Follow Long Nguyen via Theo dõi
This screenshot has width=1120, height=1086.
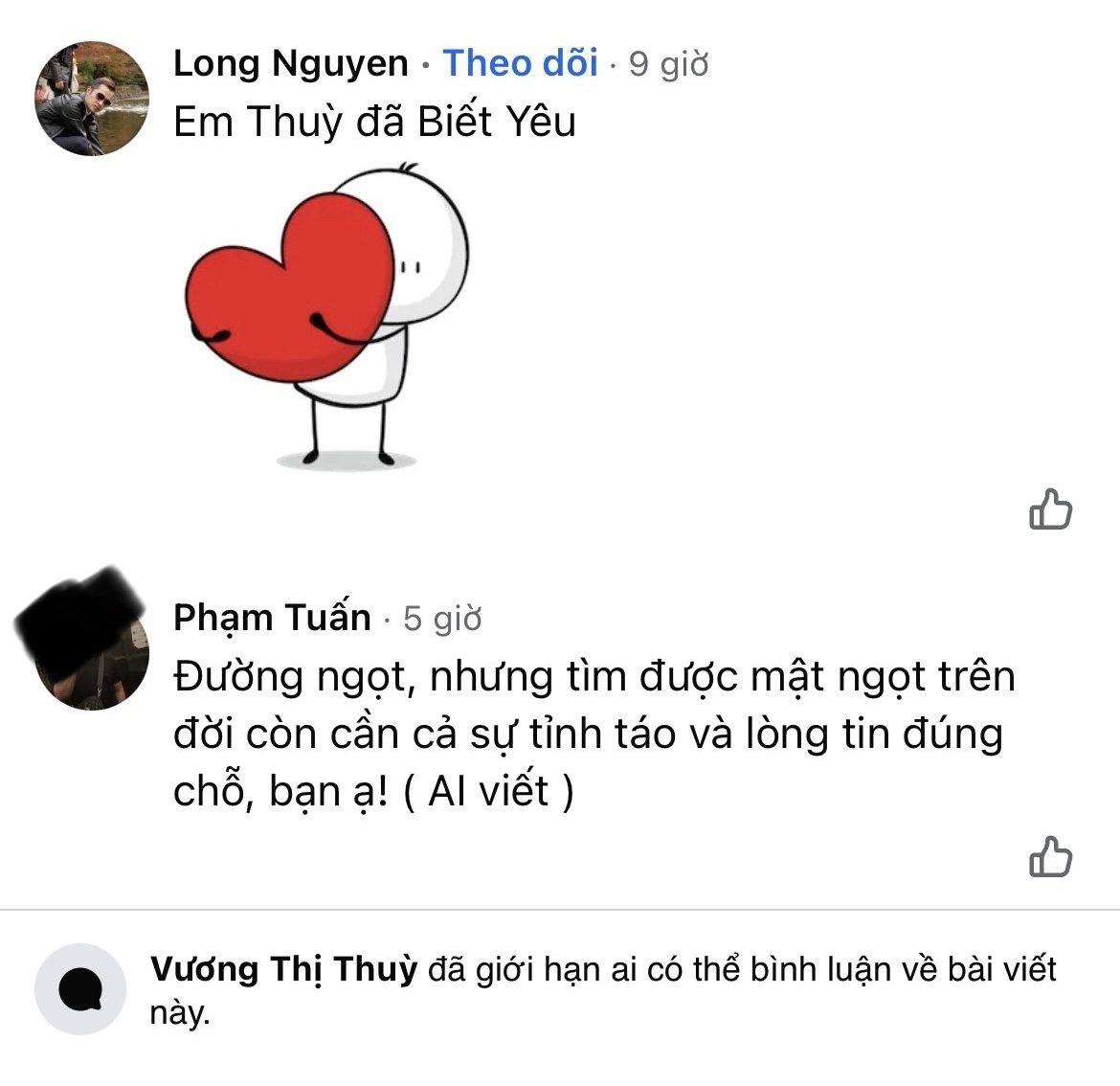coord(519,63)
